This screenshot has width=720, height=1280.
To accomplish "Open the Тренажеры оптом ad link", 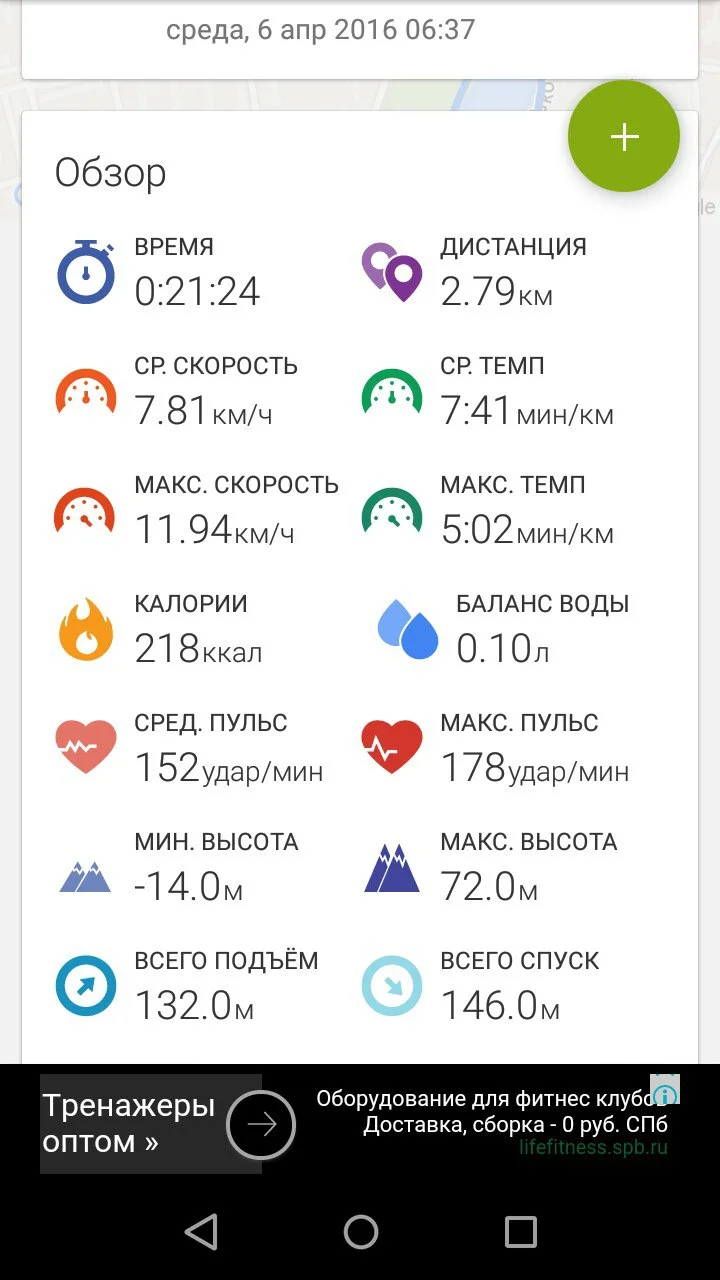I will (129, 1123).
